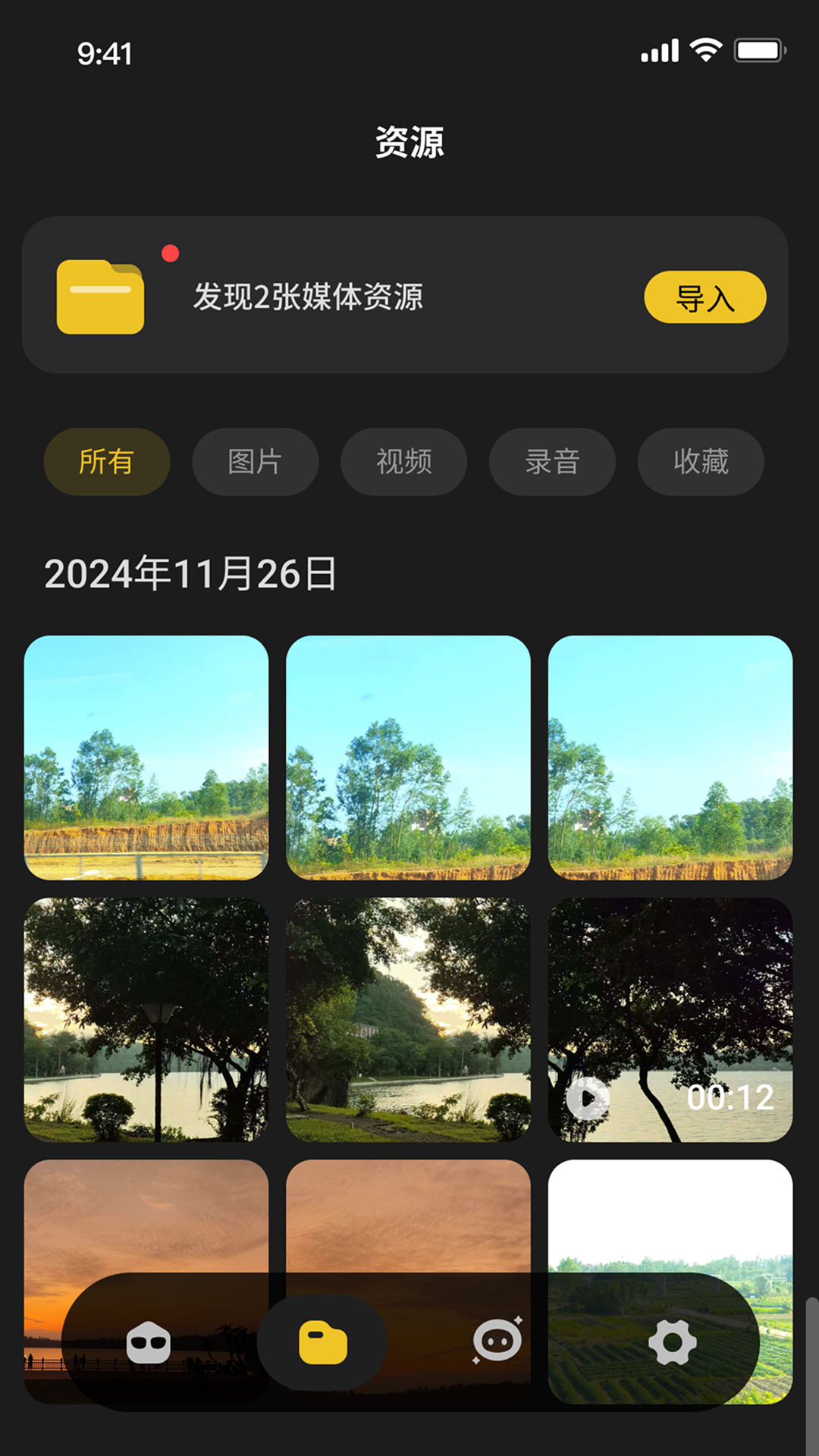Tap the 导入 import button
The height and width of the screenshot is (1456, 819).
click(704, 297)
